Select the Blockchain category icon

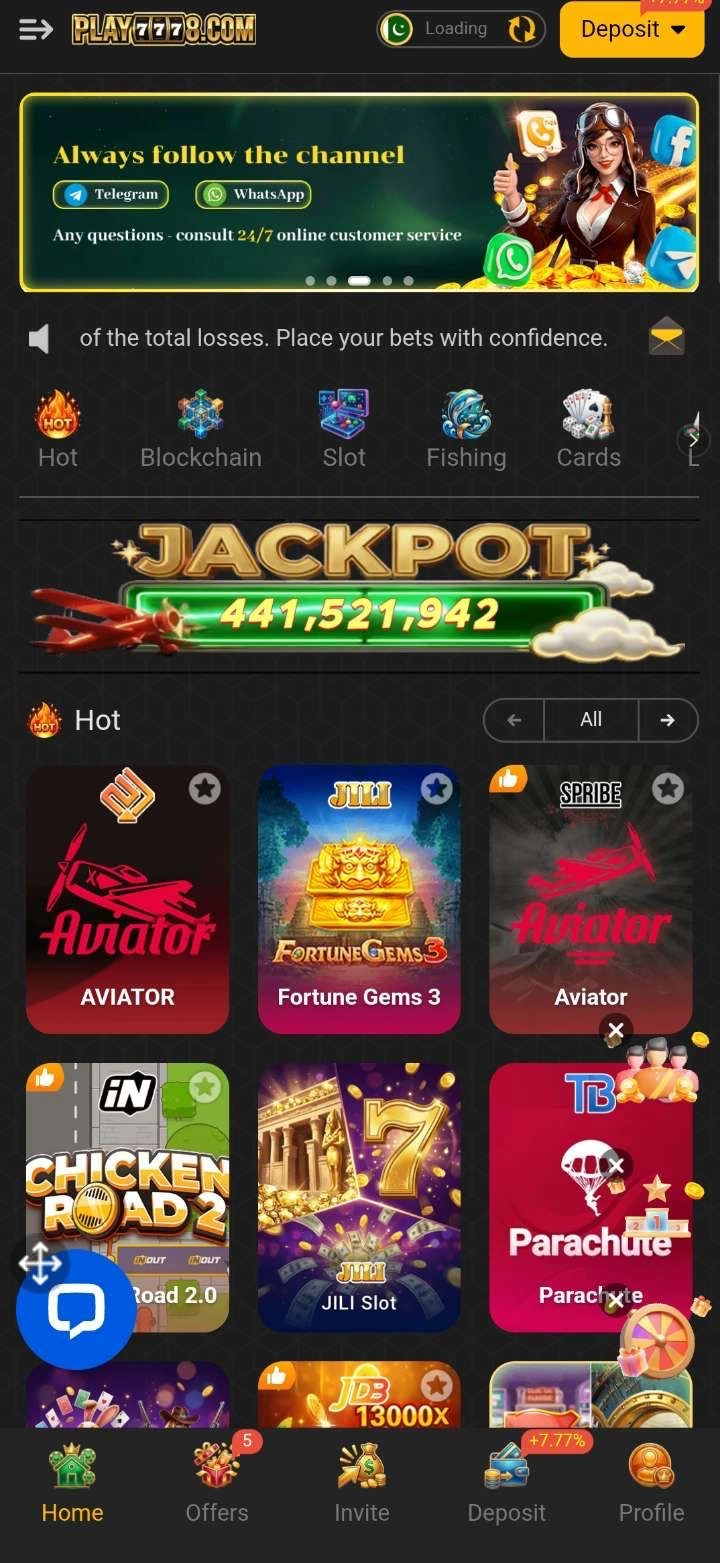[x=200, y=412]
